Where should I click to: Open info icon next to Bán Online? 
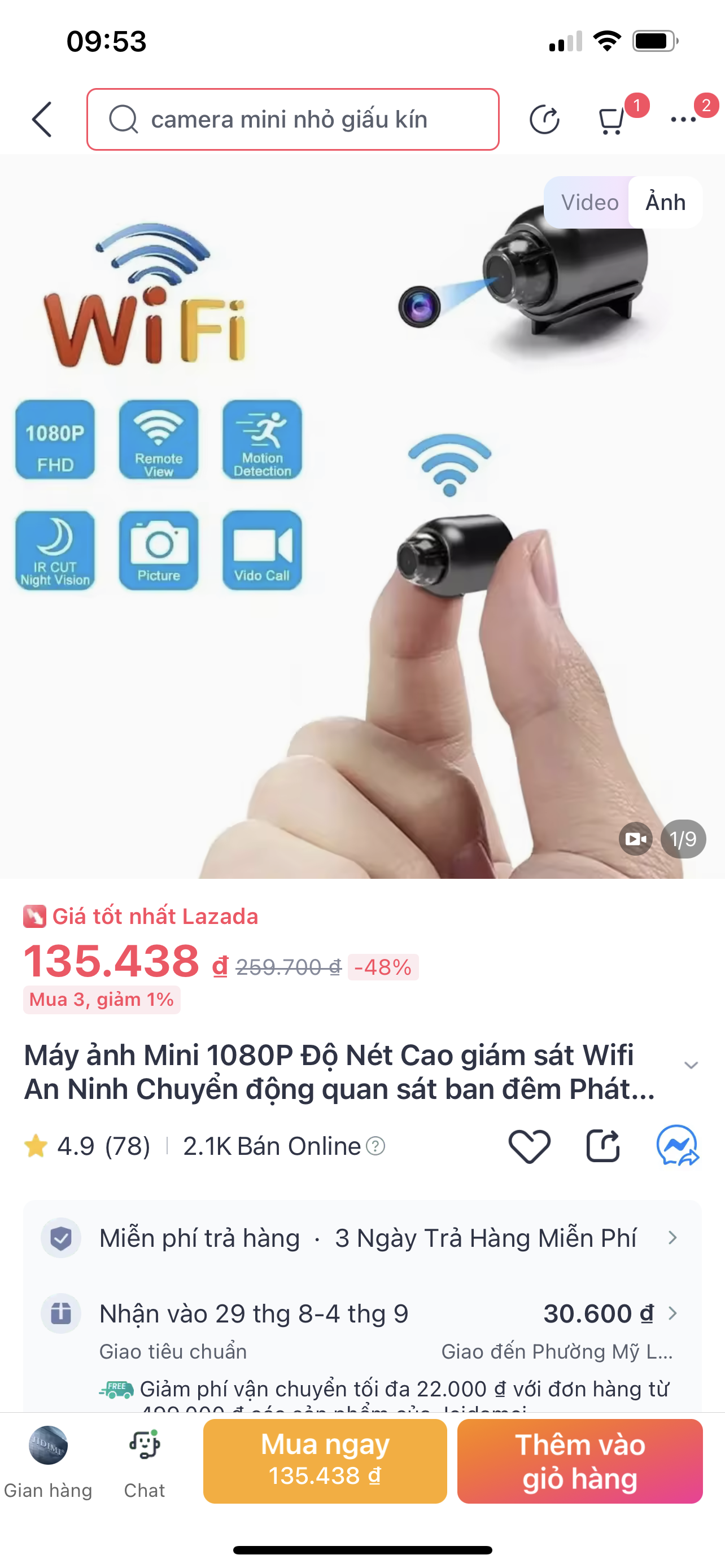coord(375,1146)
